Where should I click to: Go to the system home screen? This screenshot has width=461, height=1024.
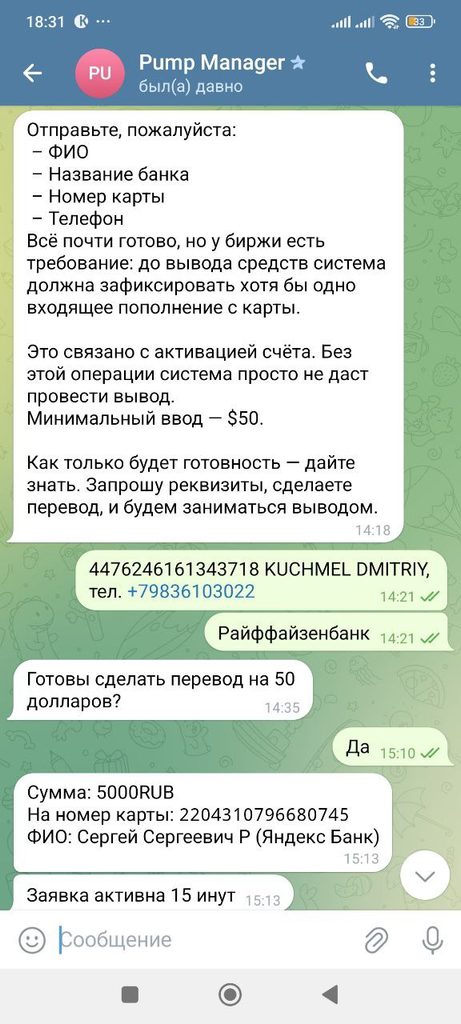230,995
